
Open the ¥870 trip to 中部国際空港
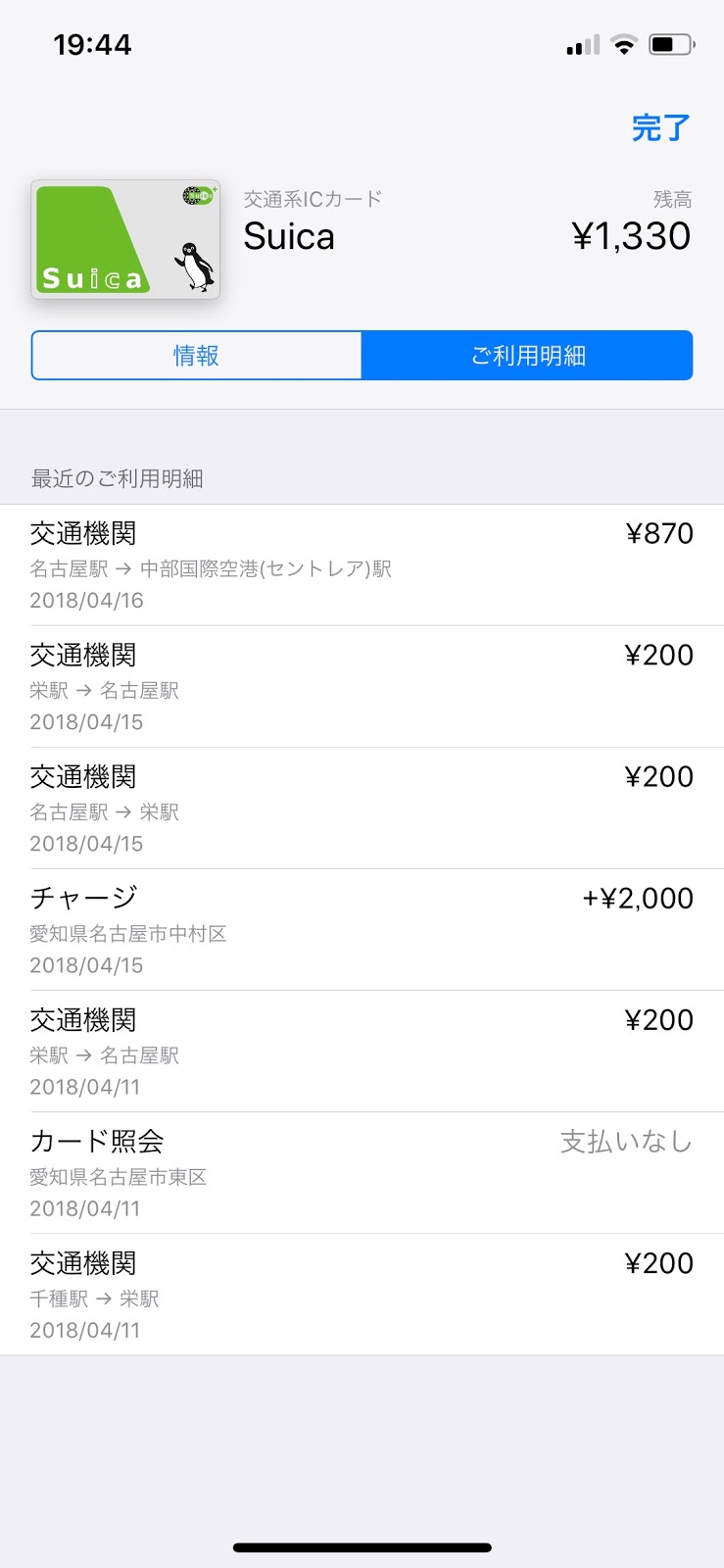tap(362, 565)
